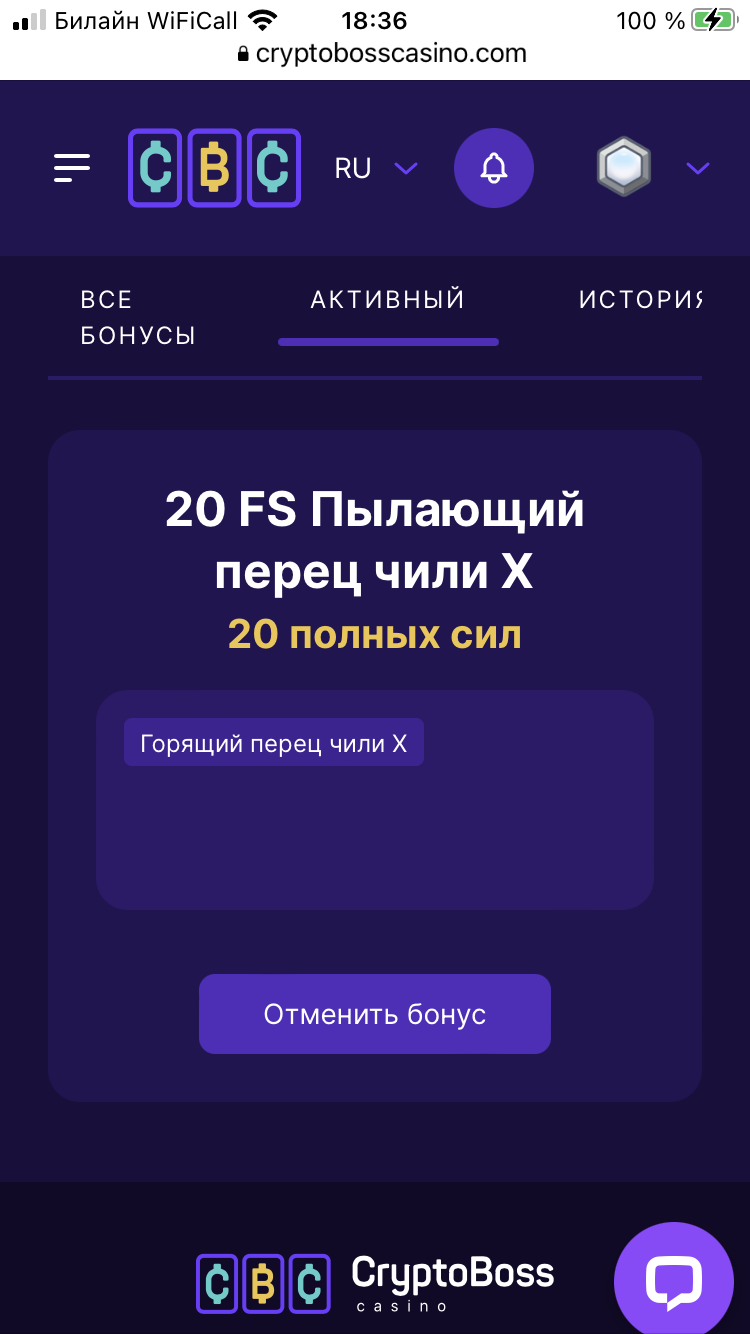The image size is (750, 1334).
Task: Select the Активный tab
Action: pos(388,300)
